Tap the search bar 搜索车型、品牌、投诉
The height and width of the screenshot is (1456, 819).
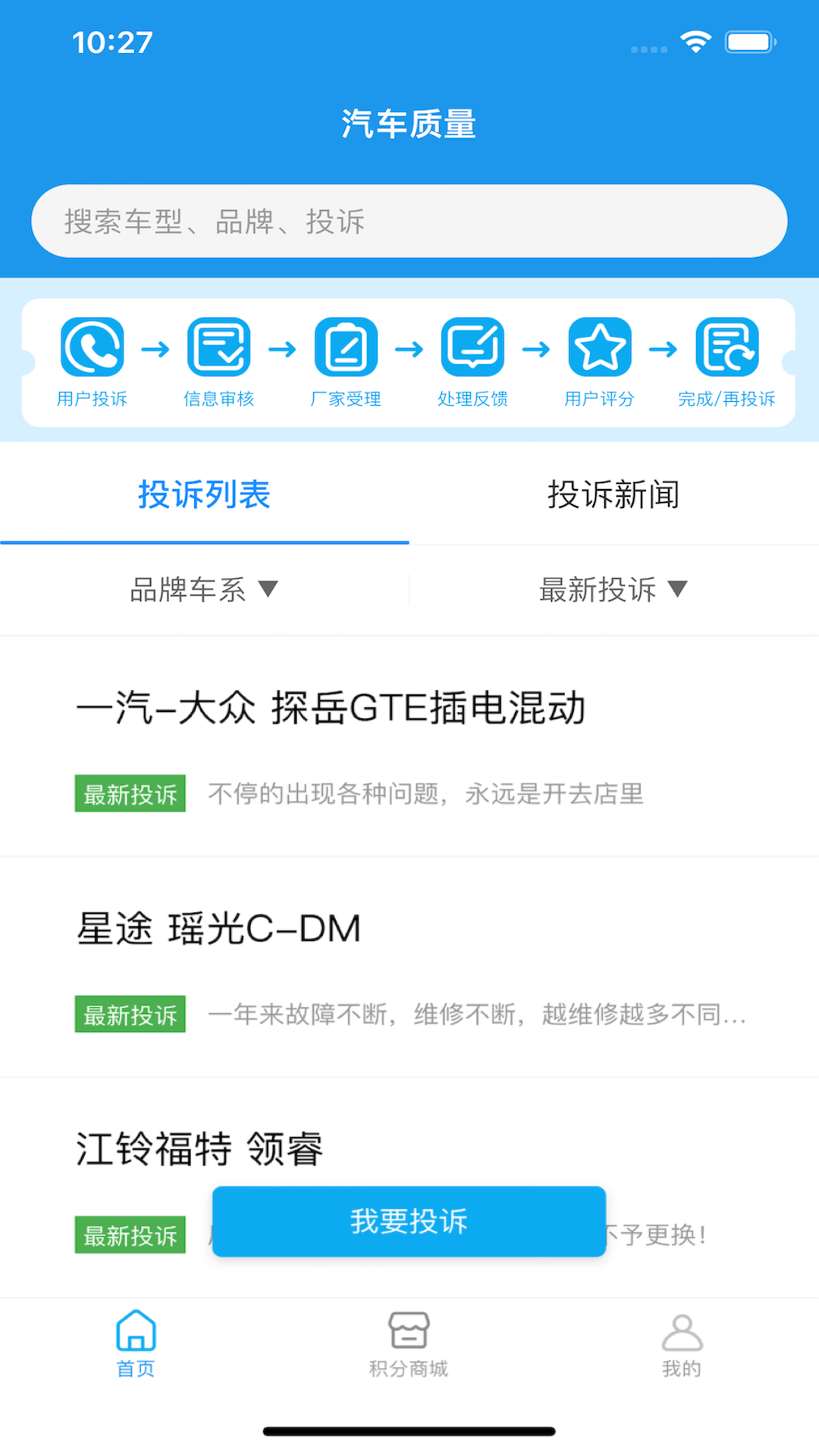(x=409, y=221)
